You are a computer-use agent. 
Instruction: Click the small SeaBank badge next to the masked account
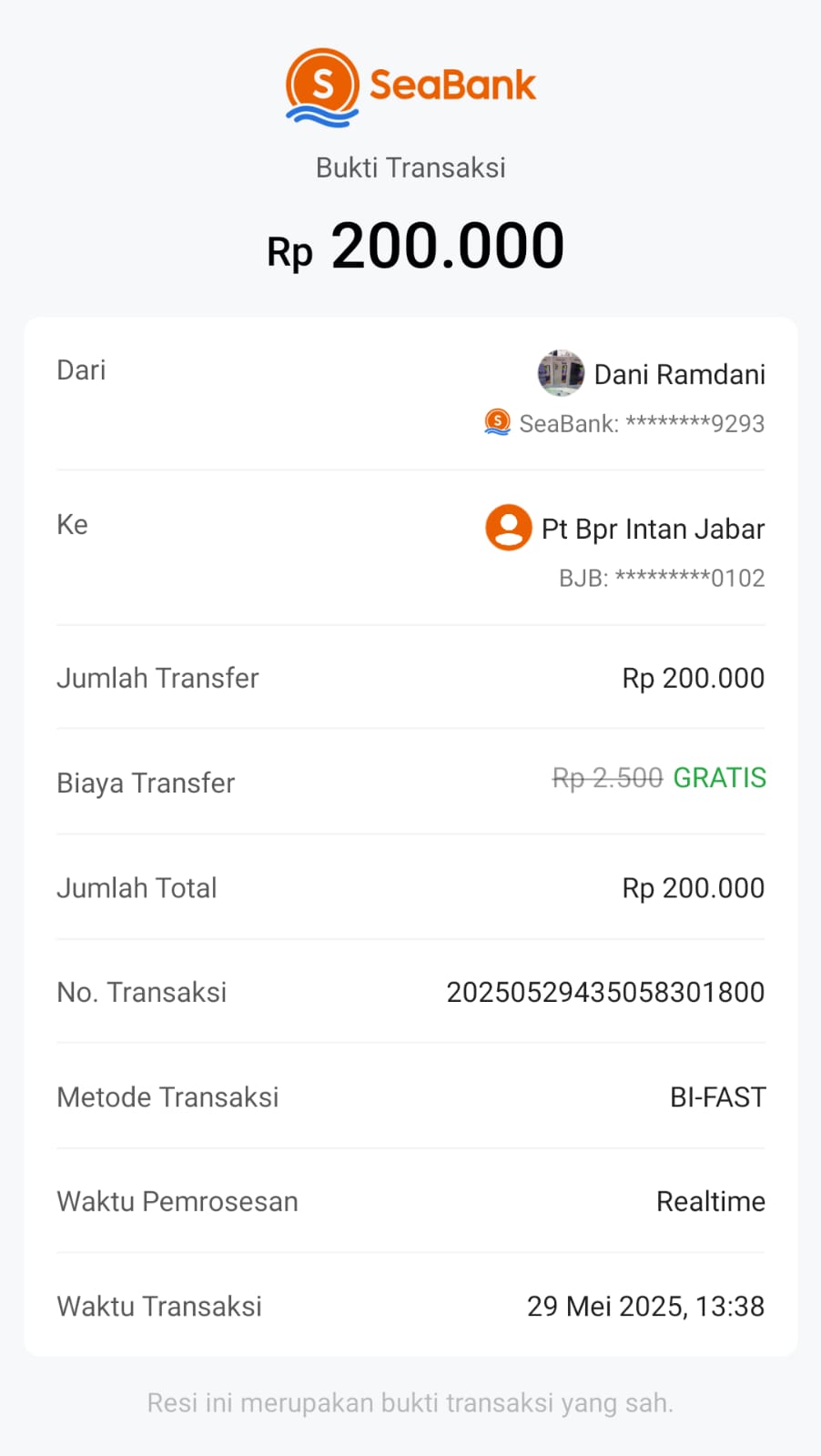[x=497, y=422]
